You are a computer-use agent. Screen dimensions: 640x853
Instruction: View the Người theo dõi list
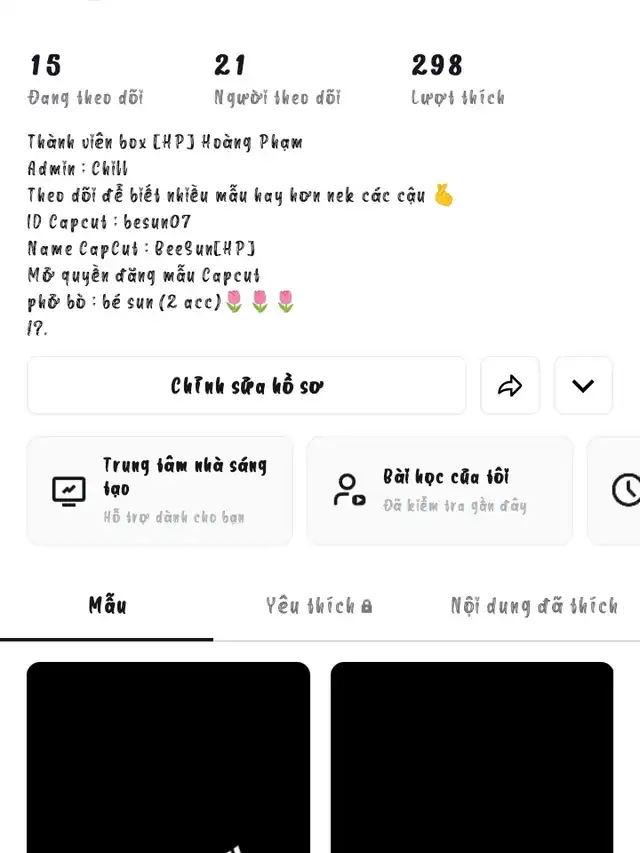pyautogui.click(x=277, y=79)
